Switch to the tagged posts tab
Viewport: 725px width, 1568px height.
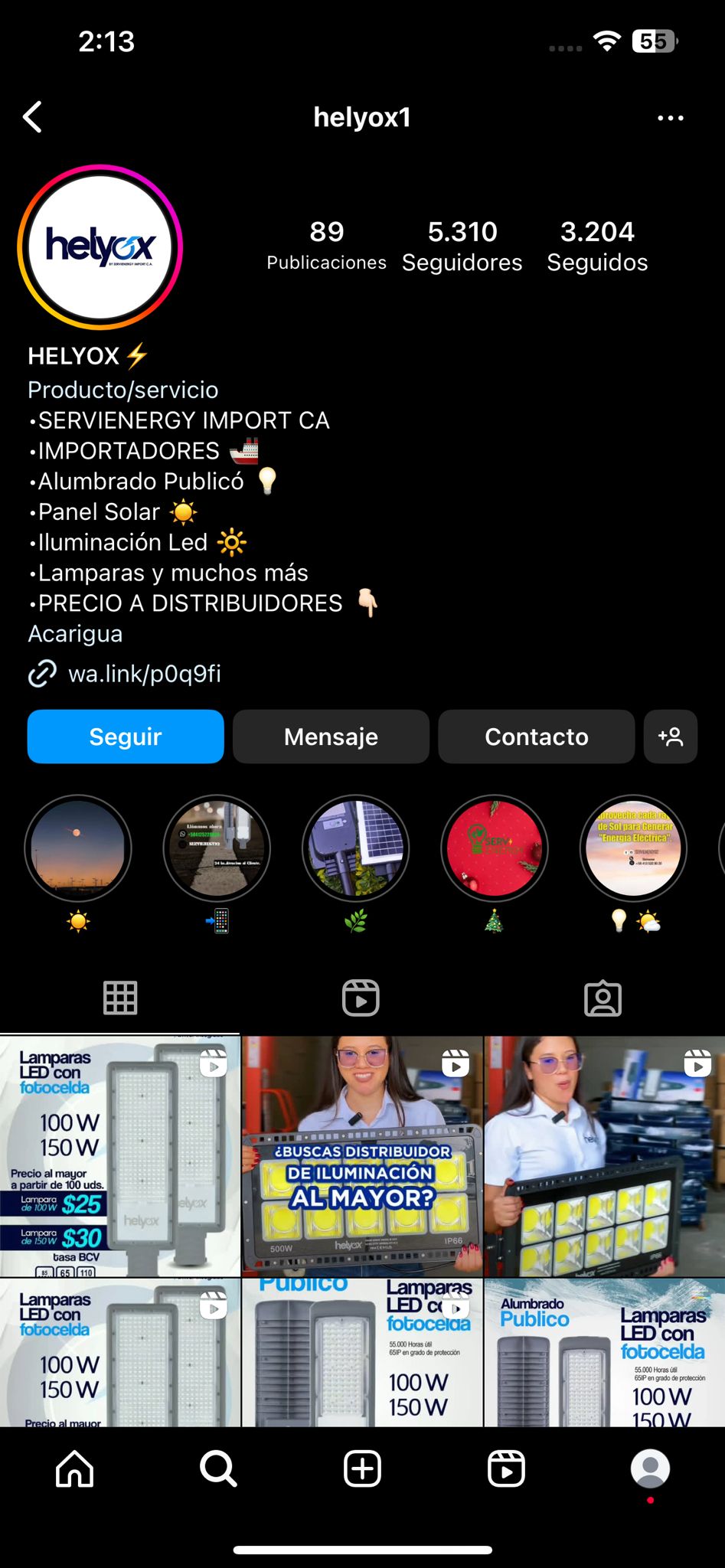tap(603, 998)
